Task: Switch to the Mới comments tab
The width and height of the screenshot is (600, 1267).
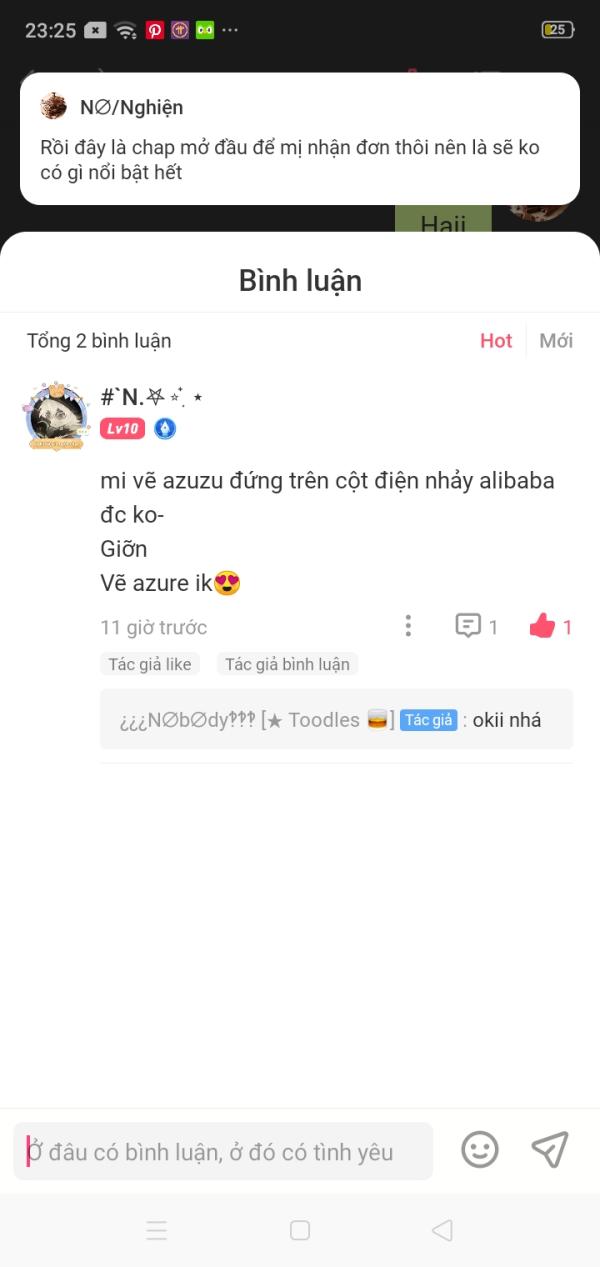Action: coord(556,340)
